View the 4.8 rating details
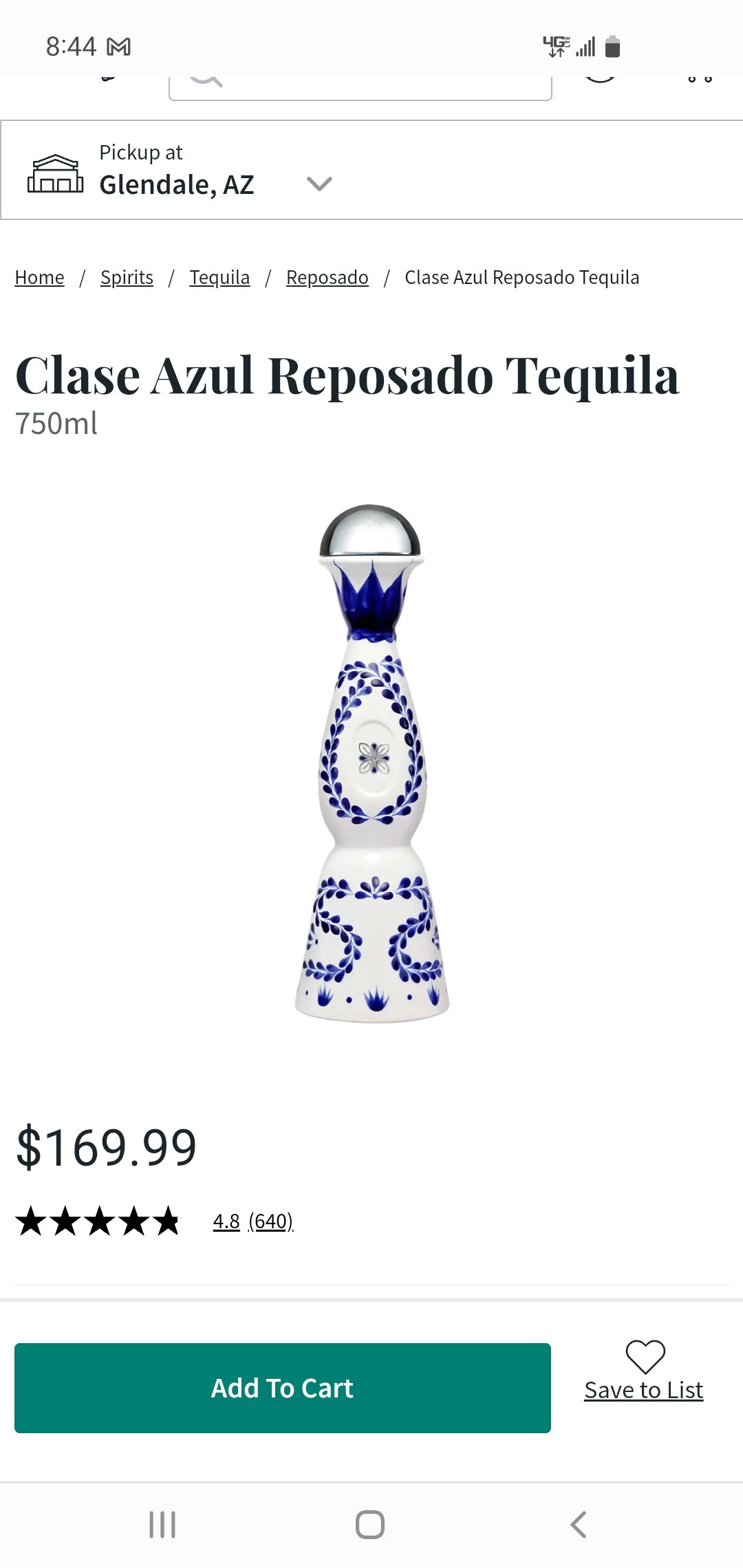The height and width of the screenshot is (1568, 743). [x=226, y=1221]
